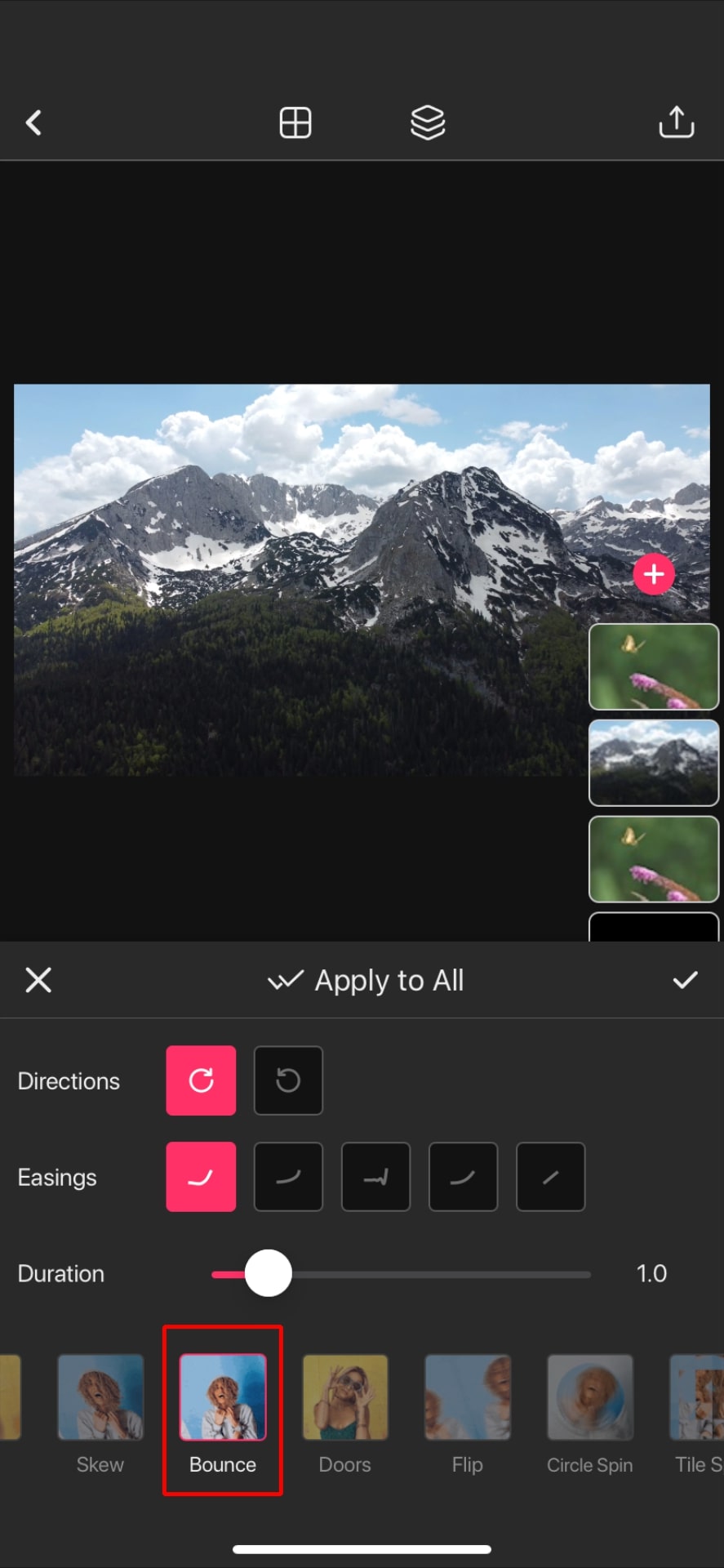Image resolution: width=724 pixels, height=1568 pixels.
Task: Select the clockwise direction option
Action: [201, 1080]
